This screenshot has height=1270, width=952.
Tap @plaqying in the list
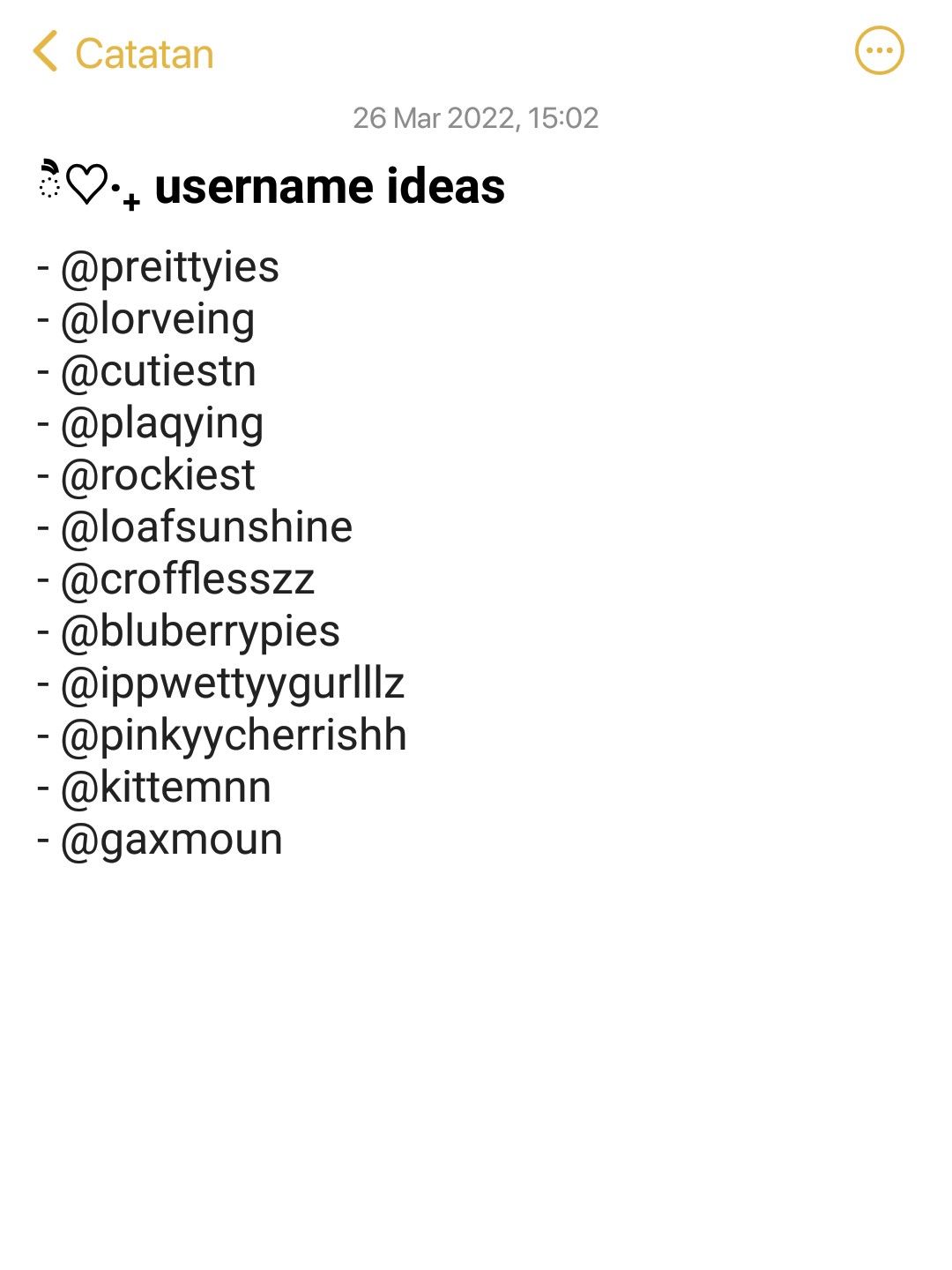coord(163,423)
